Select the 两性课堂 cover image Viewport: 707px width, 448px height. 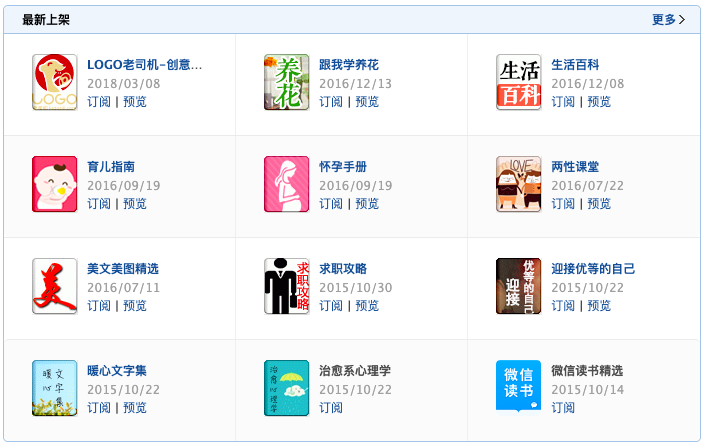(518, 184)
